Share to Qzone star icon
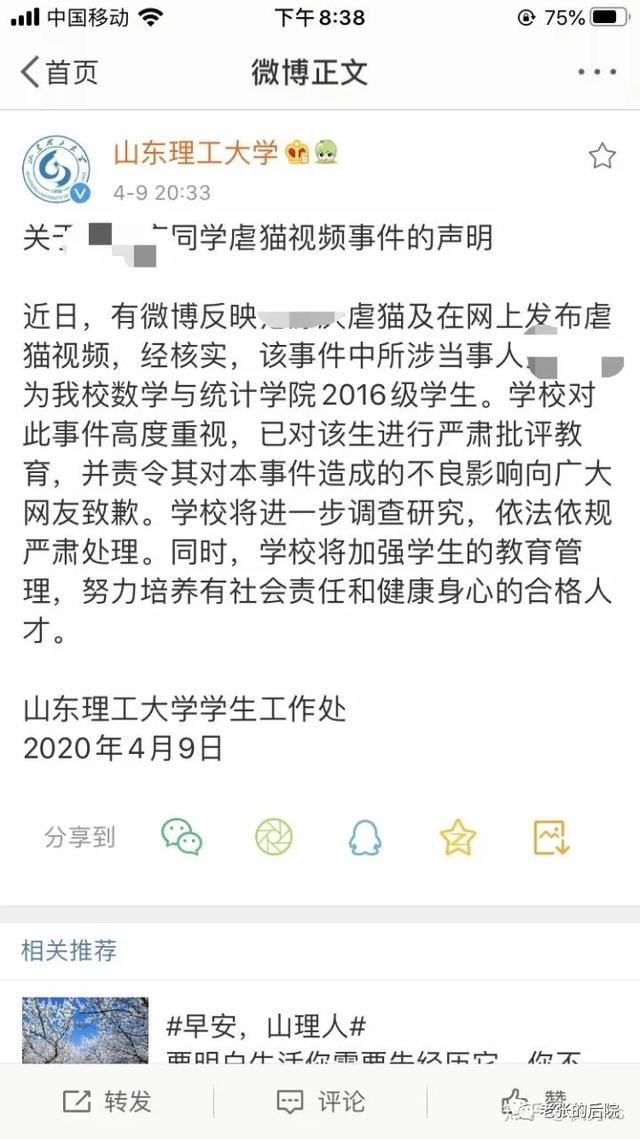640x1139 pixels. coord(458,837)
